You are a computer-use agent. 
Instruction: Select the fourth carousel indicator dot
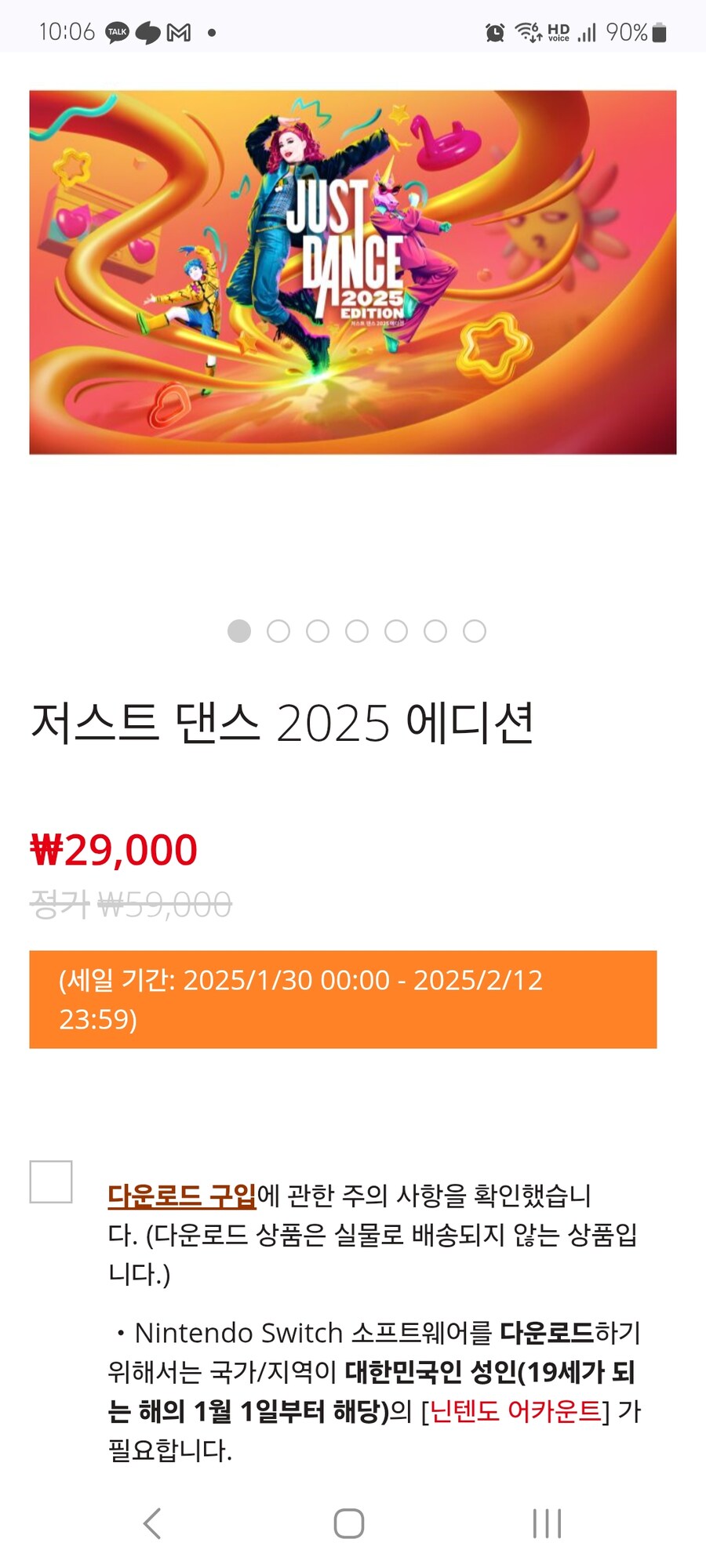[355, 630]
